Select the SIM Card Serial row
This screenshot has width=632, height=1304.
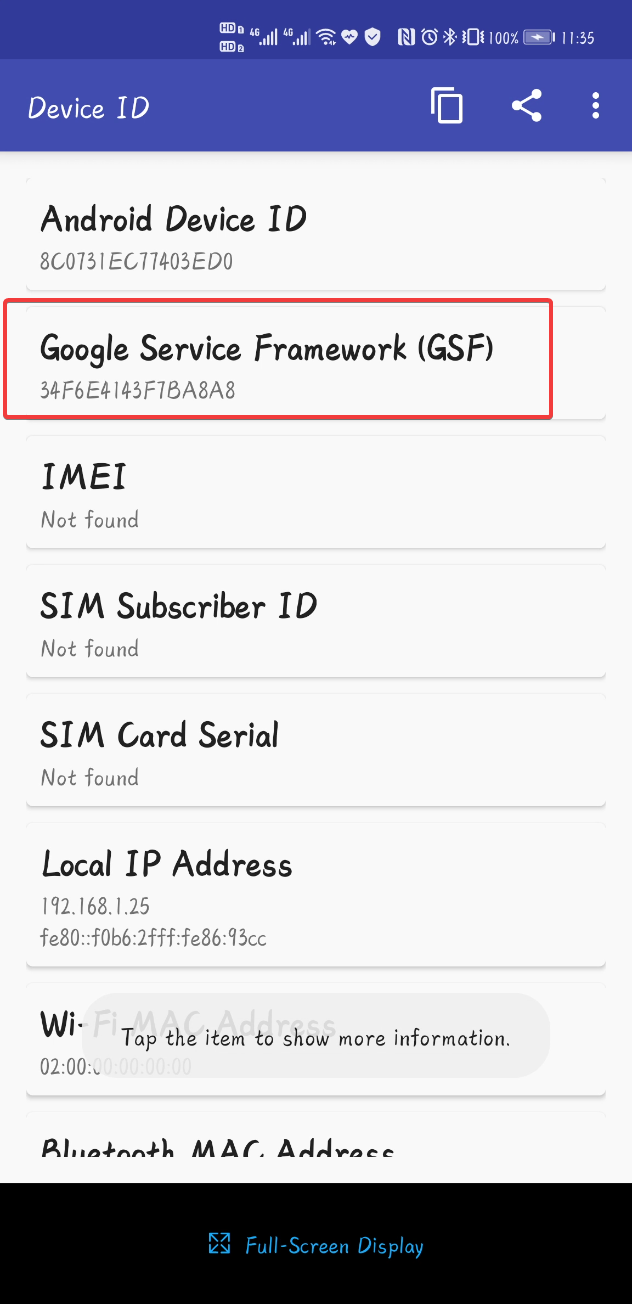click(x=316, y=750)
